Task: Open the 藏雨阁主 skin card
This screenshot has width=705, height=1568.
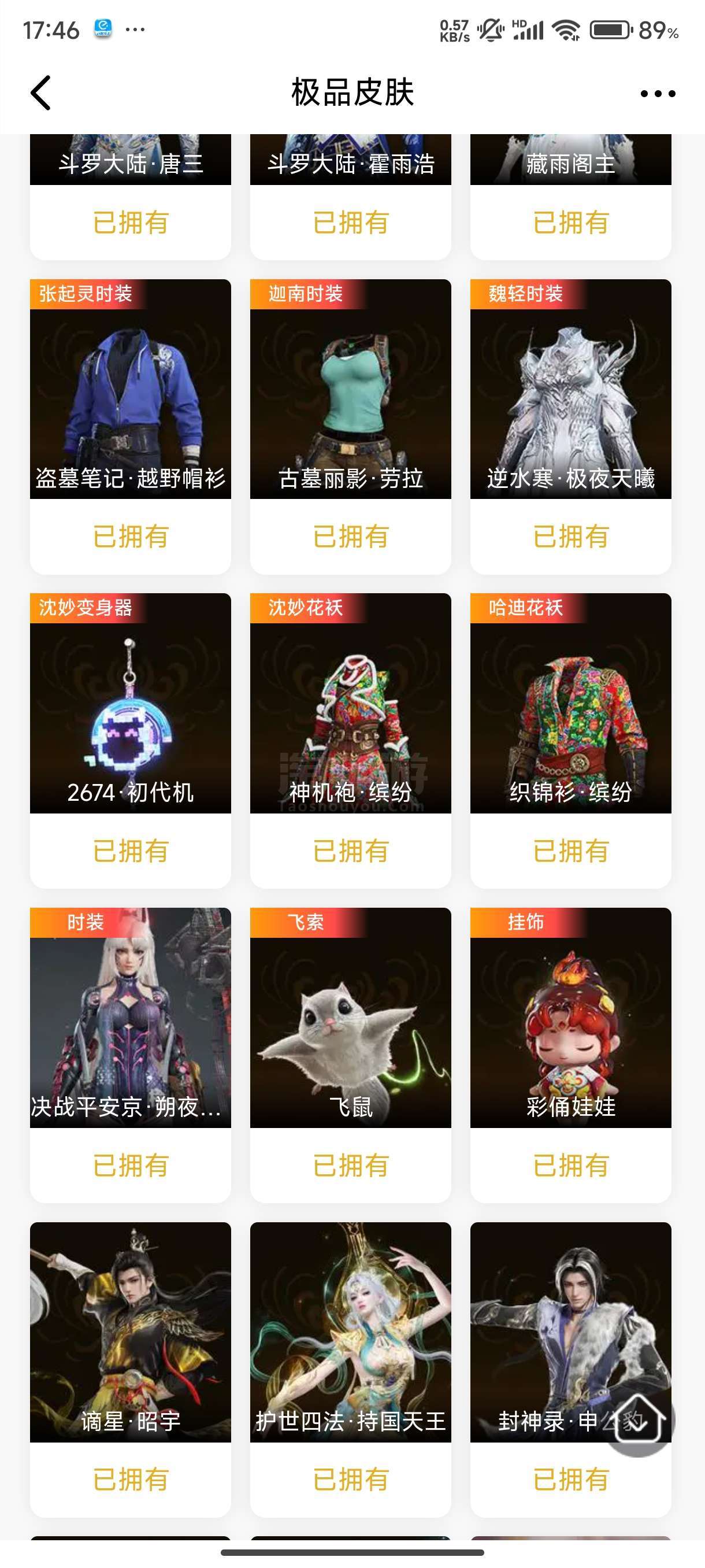Action: coord(570,197)
